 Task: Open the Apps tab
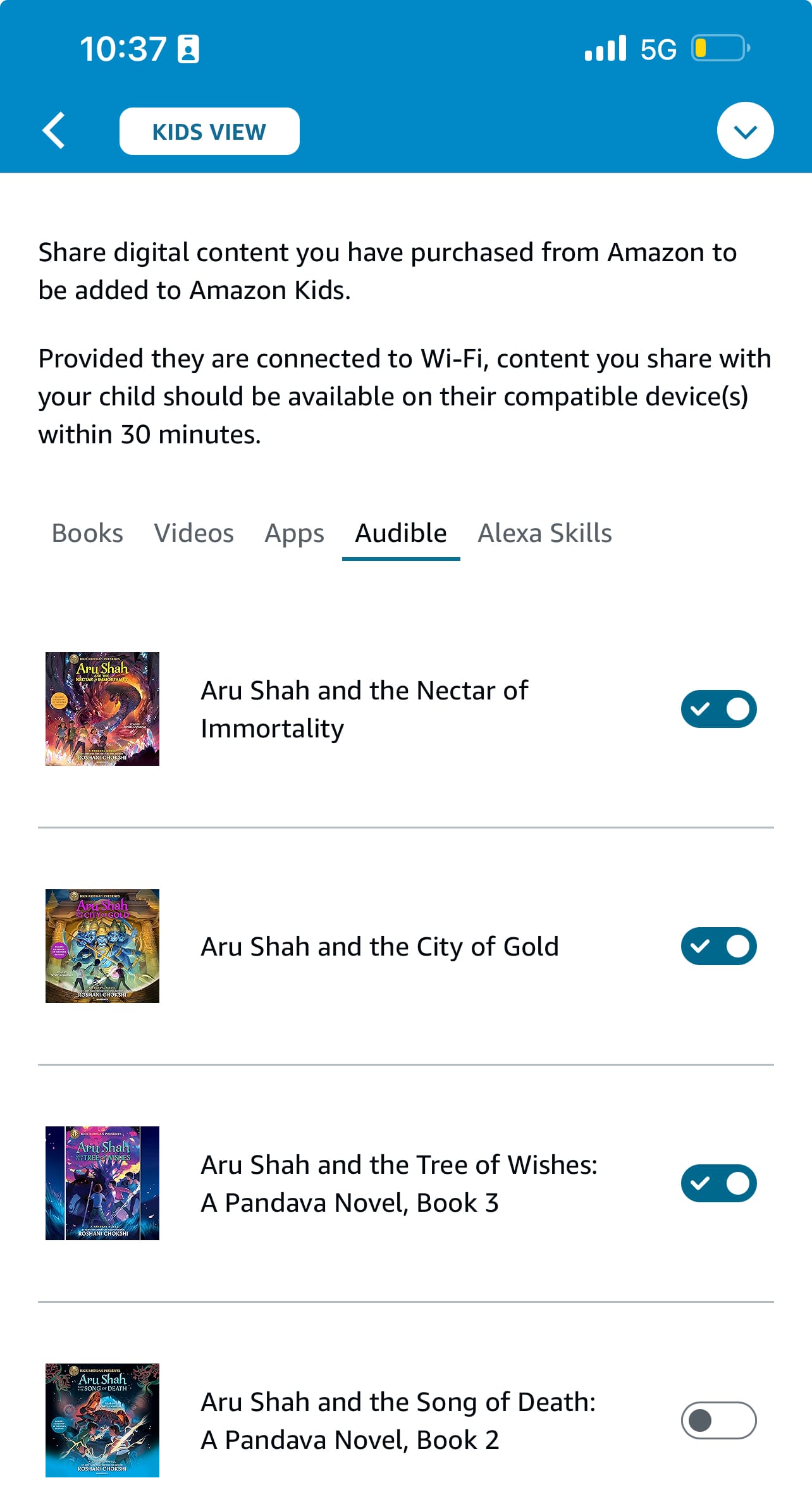click(294, 533)
